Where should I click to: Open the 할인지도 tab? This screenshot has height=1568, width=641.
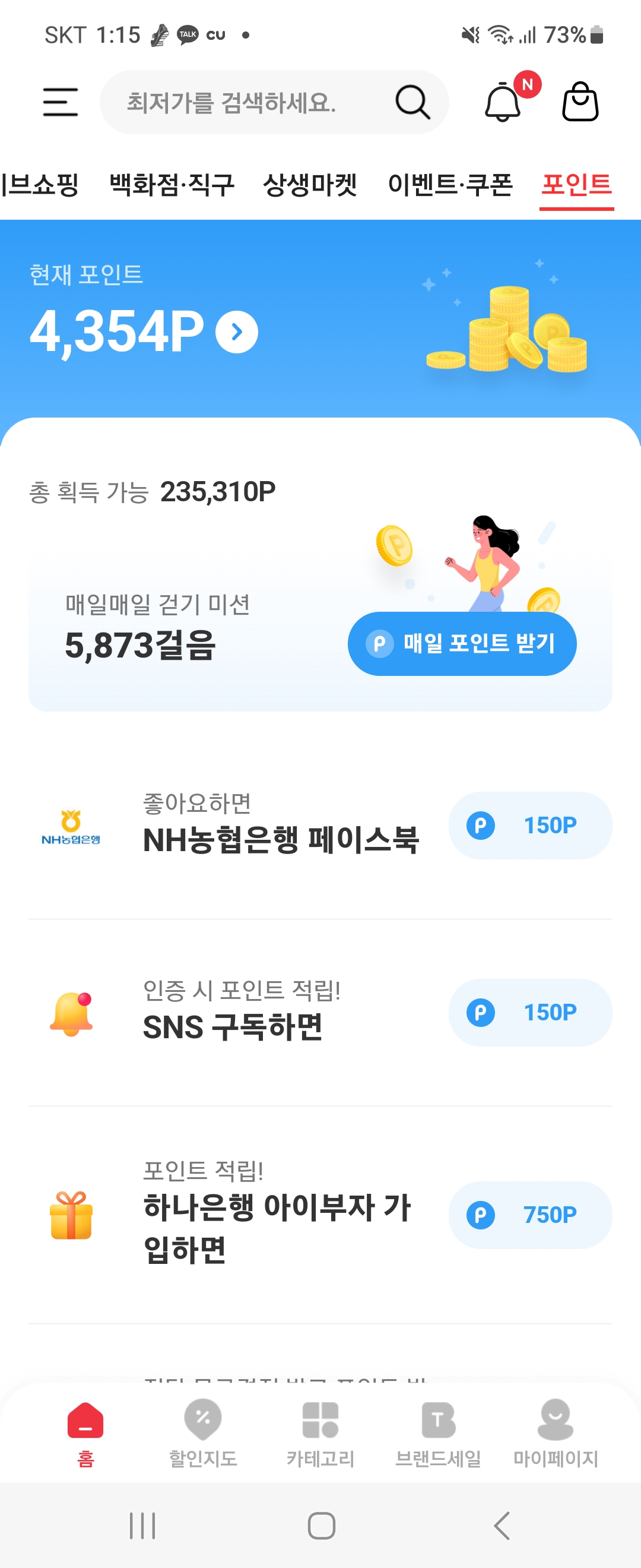point(203,1431)
